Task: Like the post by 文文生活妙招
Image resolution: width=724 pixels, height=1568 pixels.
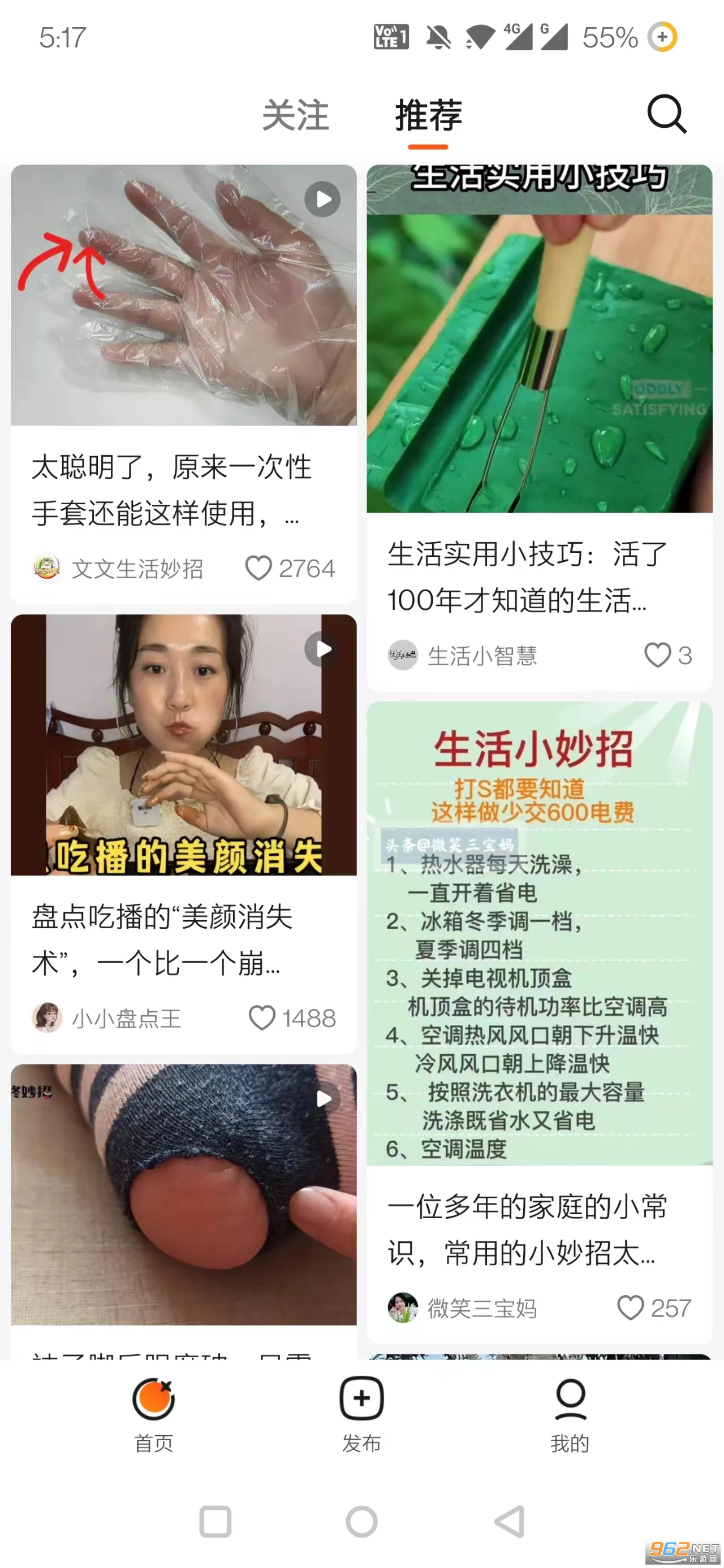Action: 258,569
